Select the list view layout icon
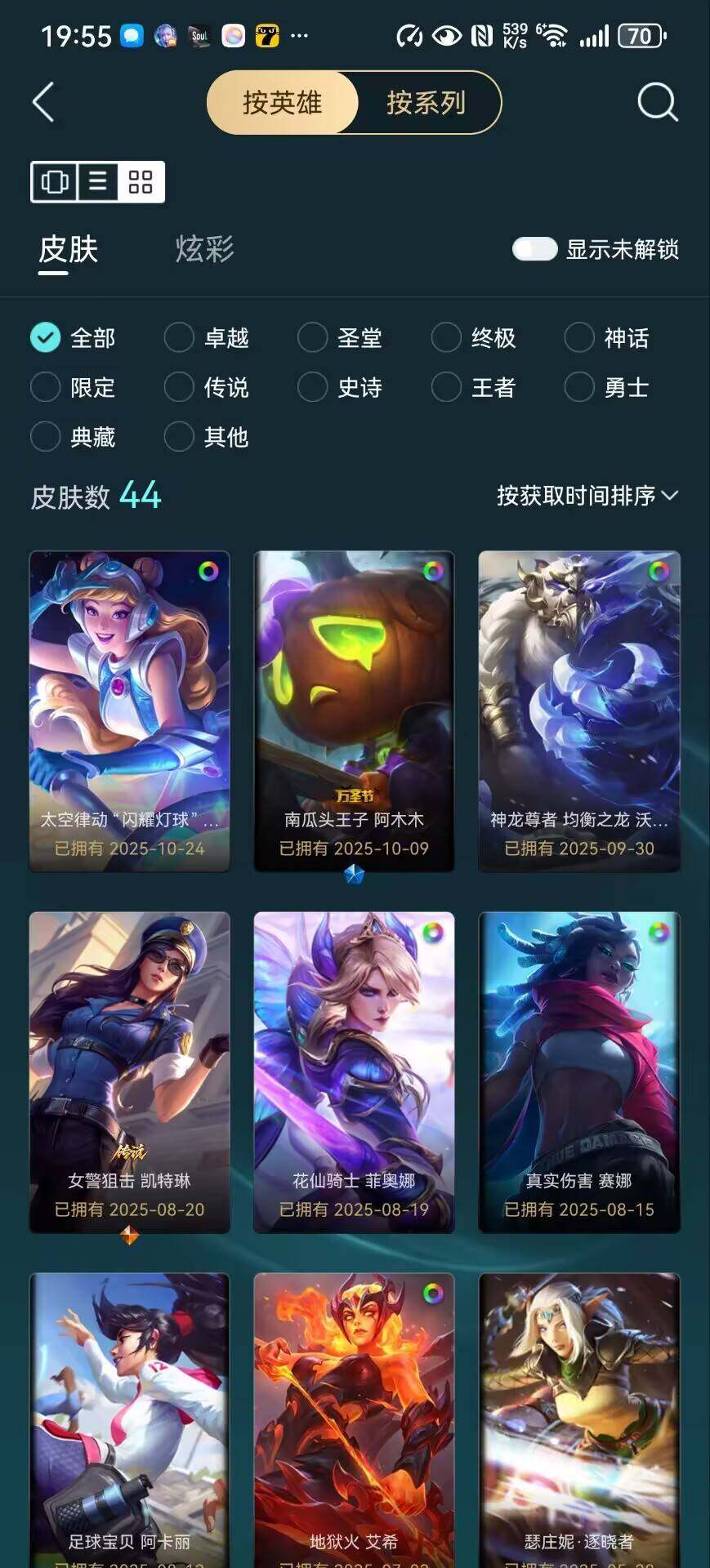The height and width of the screenshot is (1568, 710). pyautogui.click(x=98, y=181)
